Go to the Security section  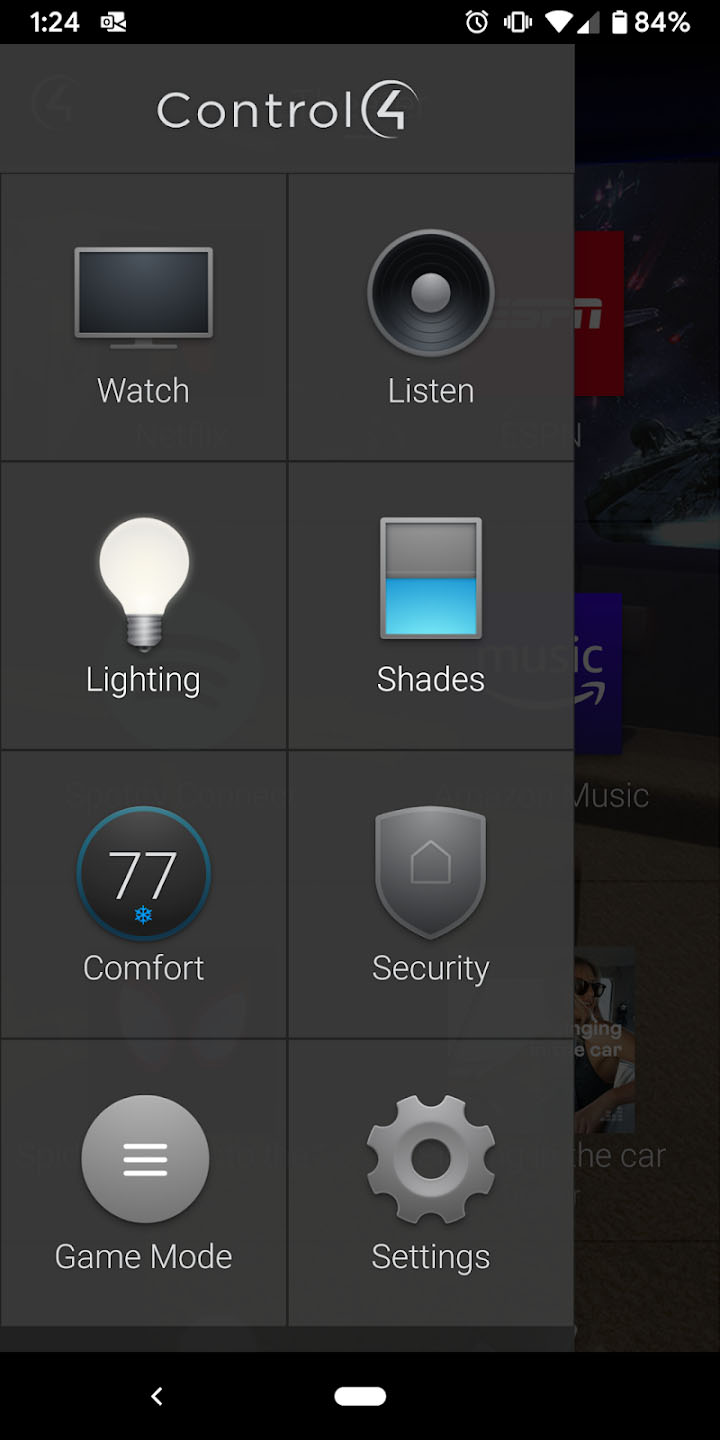coord(431,894)
